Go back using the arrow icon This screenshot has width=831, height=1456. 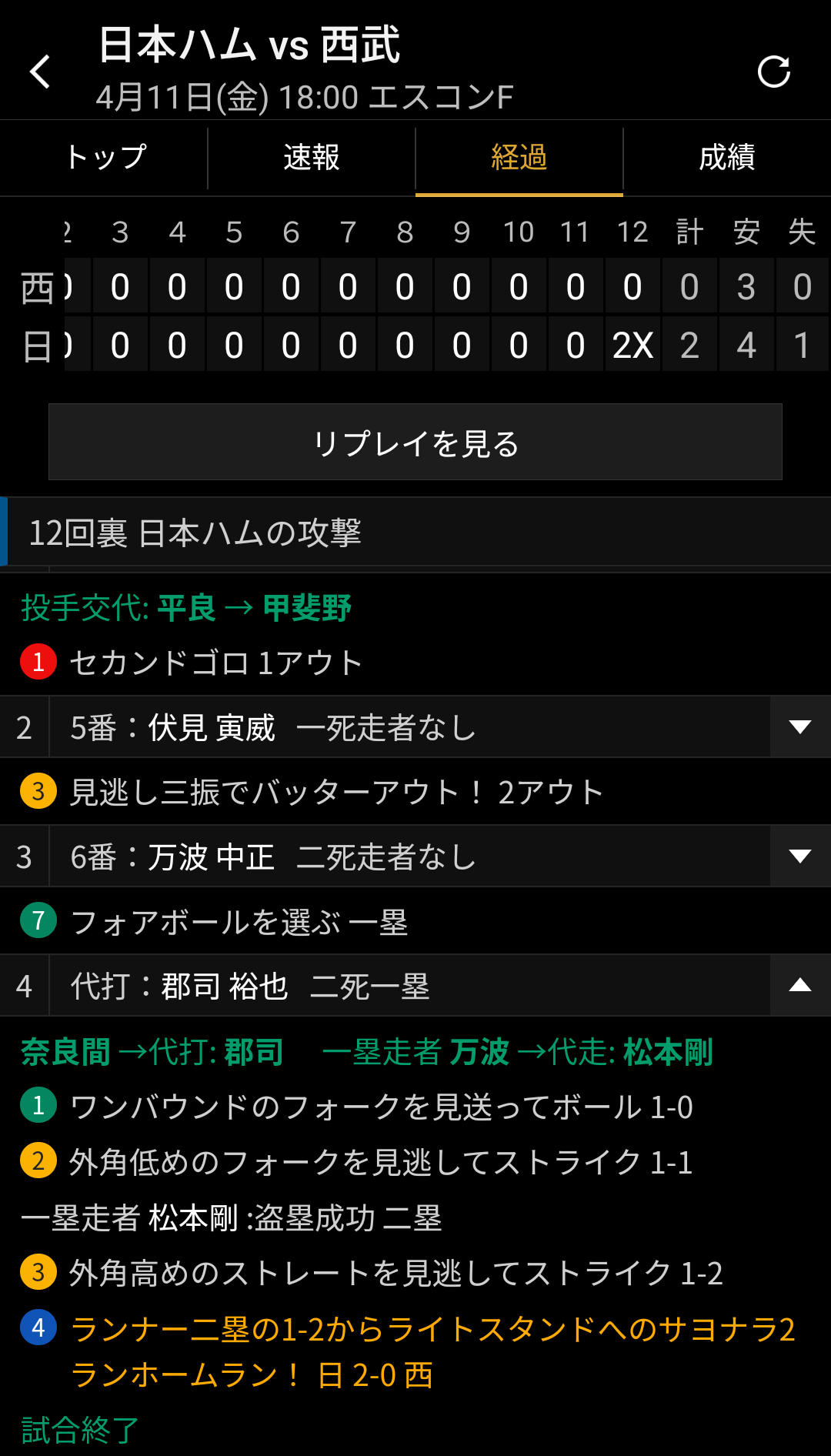coord(40,72)
